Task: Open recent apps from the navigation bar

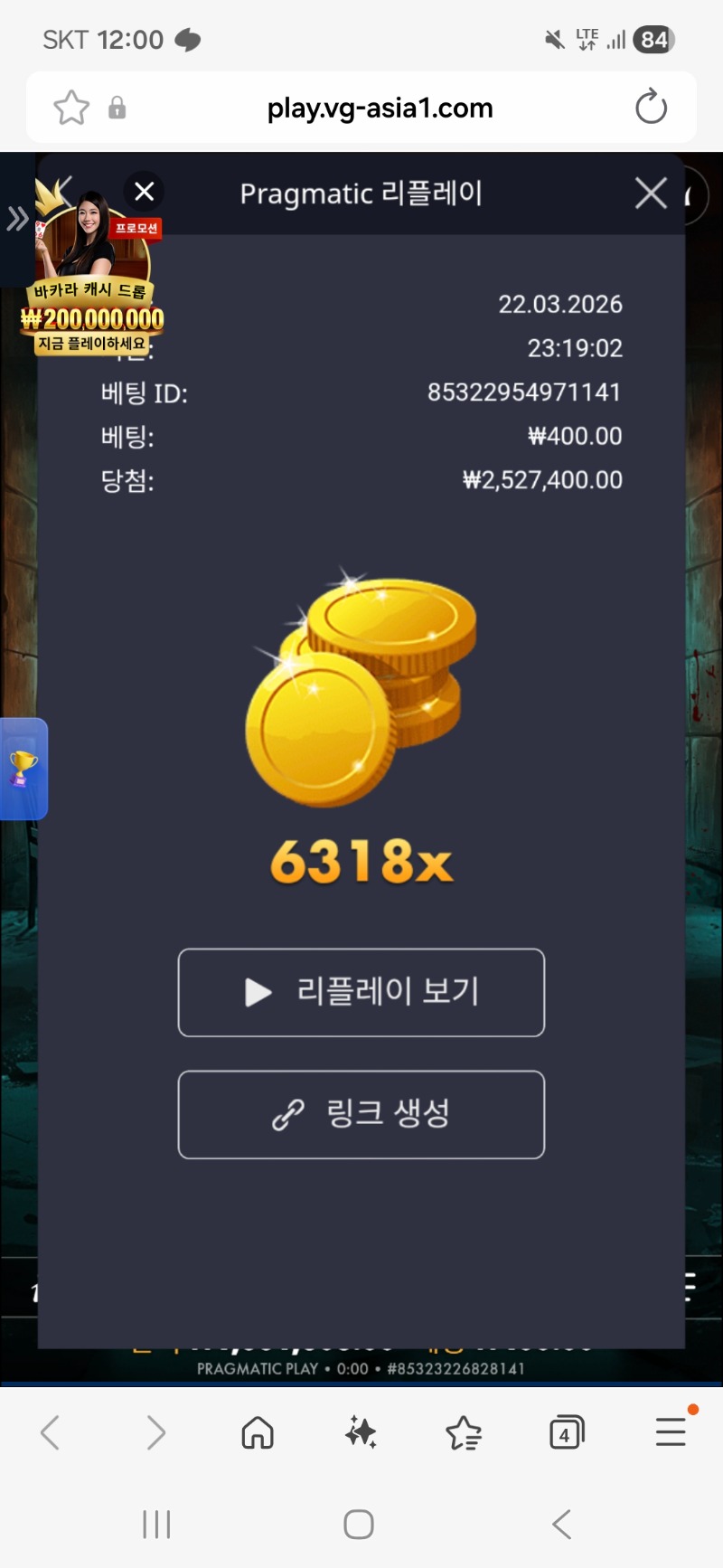Action: coord(156,1525)
